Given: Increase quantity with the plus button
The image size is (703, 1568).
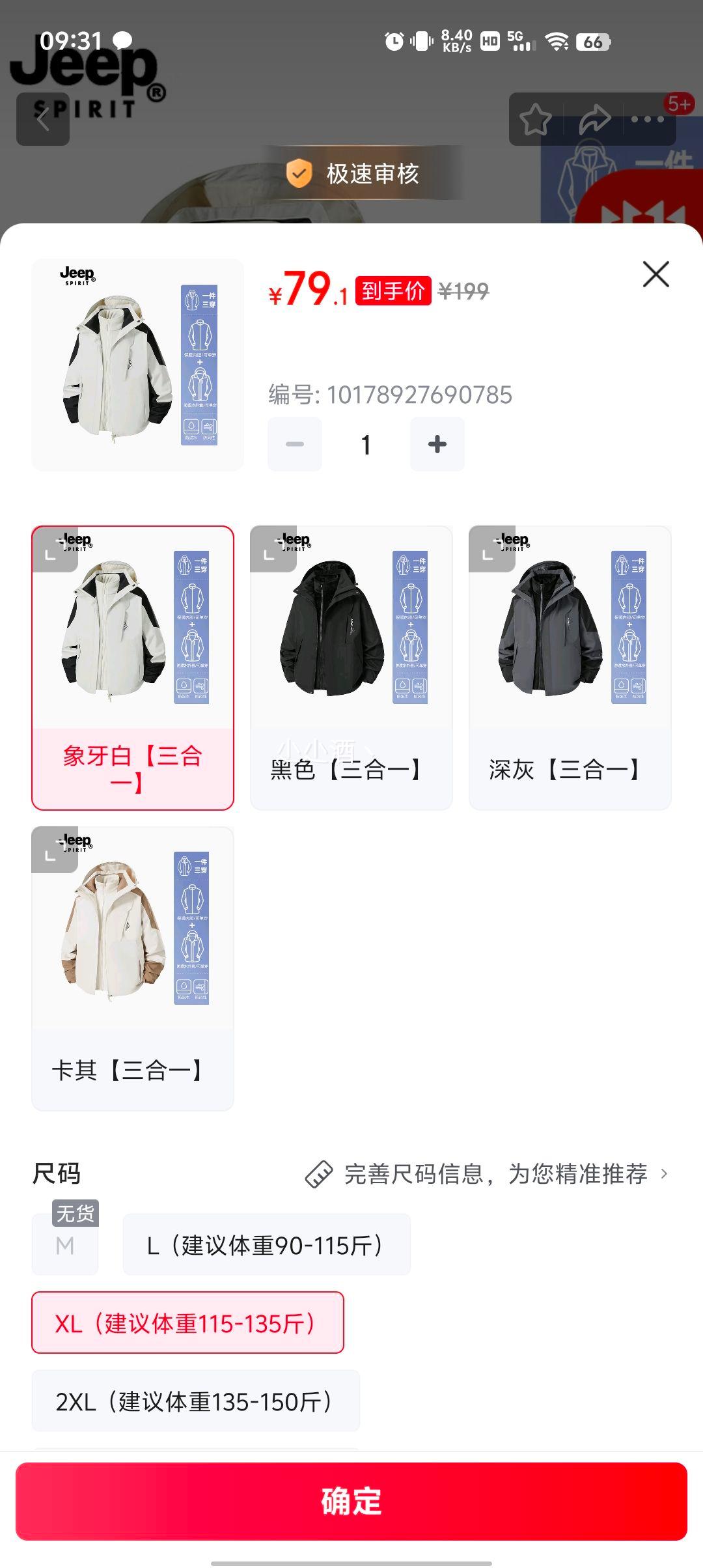Looking at the screenshot, I should (437, 444).
